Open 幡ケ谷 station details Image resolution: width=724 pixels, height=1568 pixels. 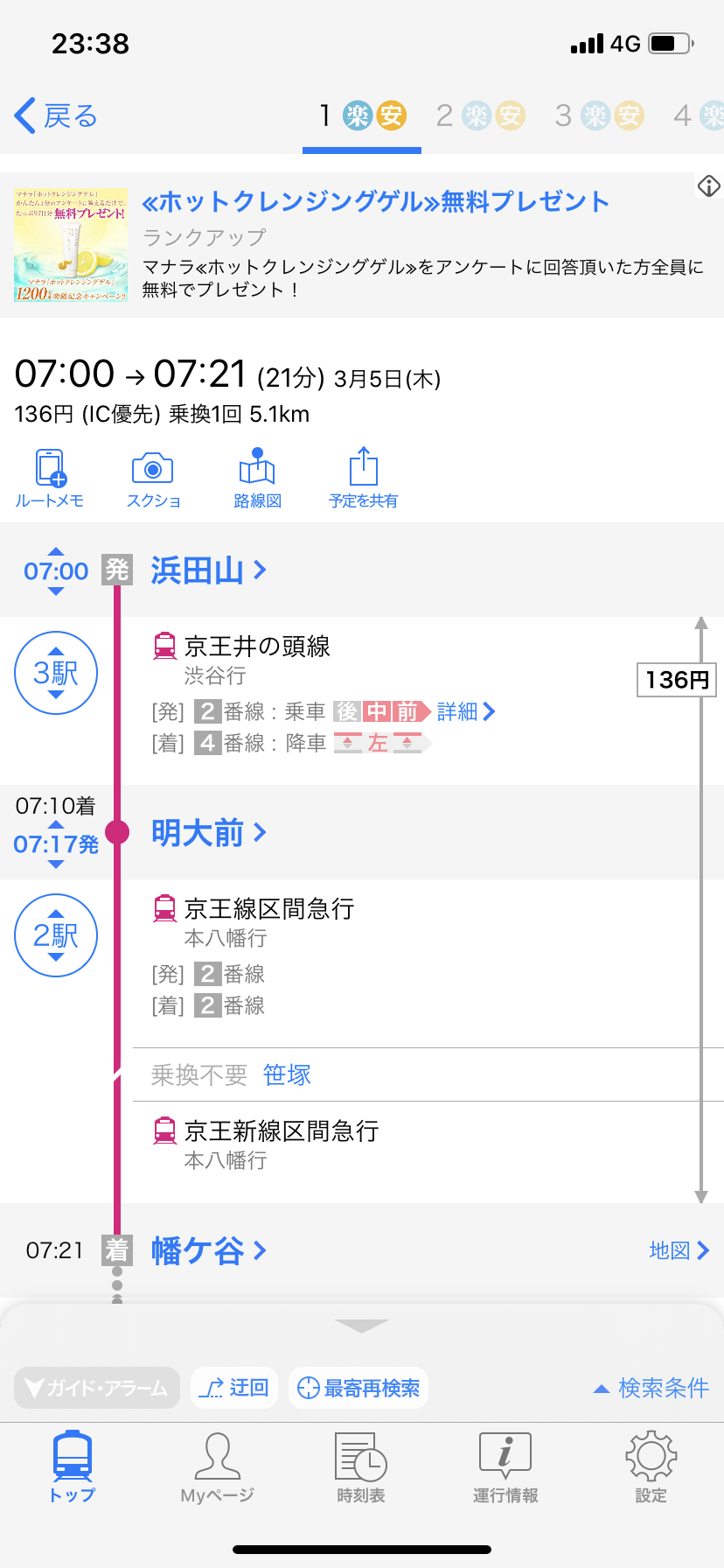pos(208,1250)
